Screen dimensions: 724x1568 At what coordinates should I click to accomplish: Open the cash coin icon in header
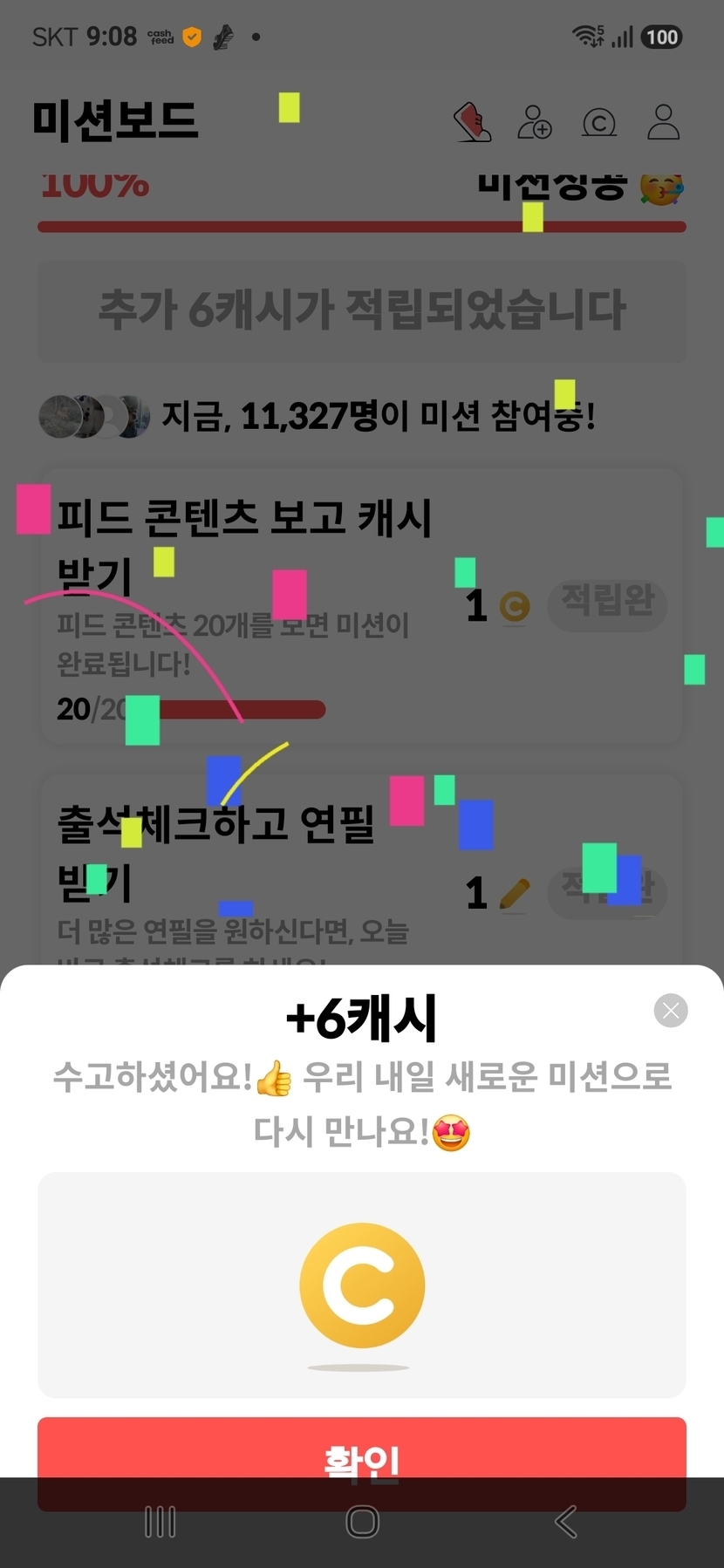click(x=599, y=123)
